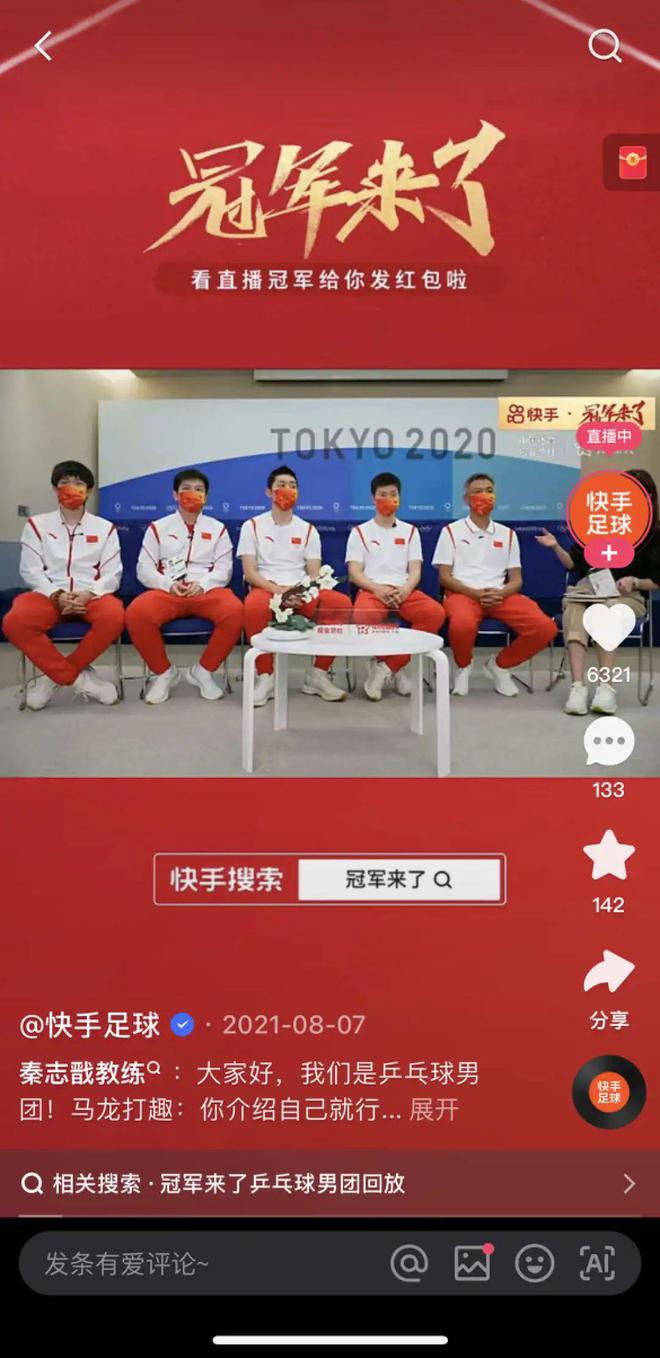This screenshot has height=1358, width=660.
Task: Open the red envelope reward
Action: [632, 162]
